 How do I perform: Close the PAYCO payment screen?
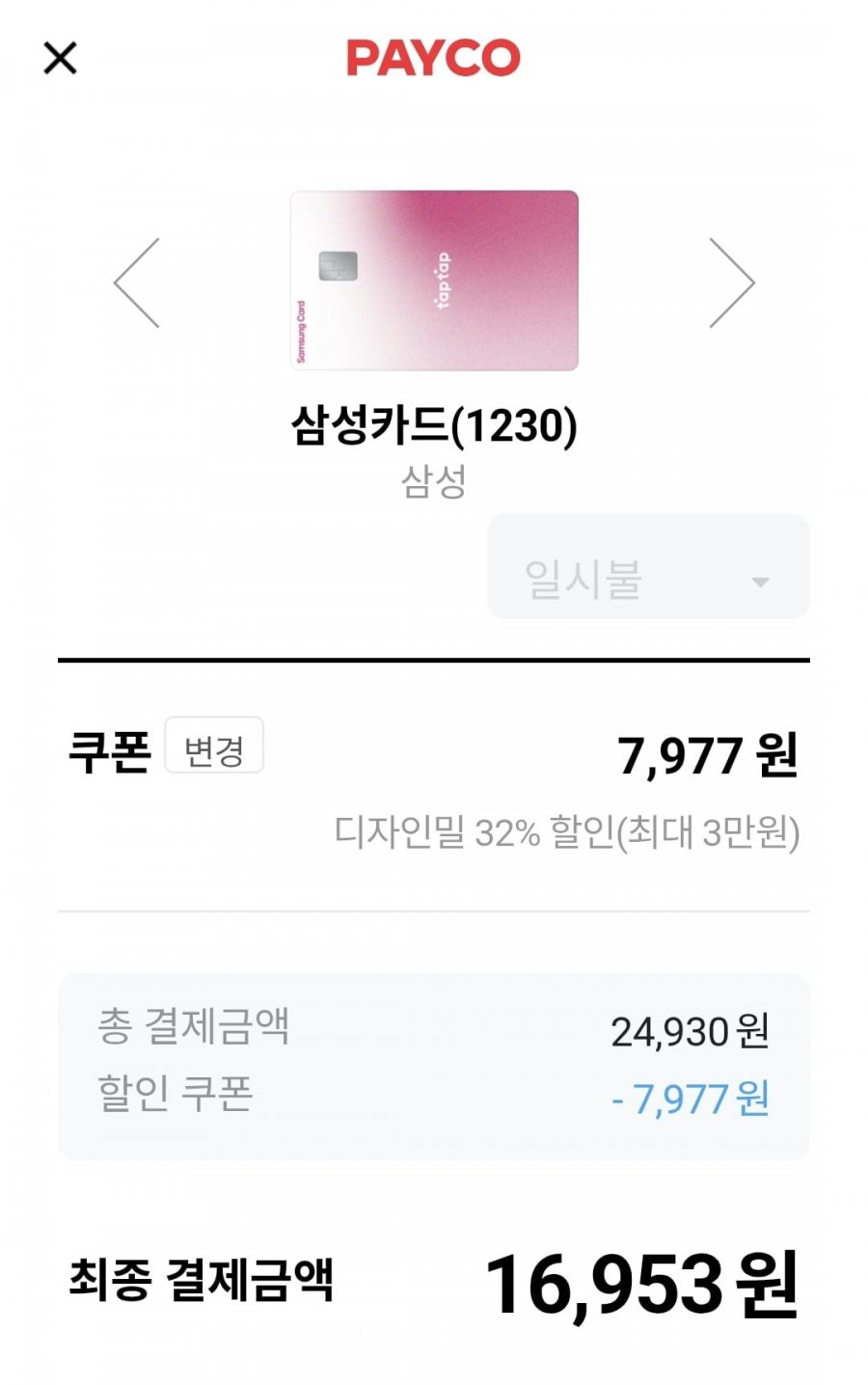[x=60, y=59]
